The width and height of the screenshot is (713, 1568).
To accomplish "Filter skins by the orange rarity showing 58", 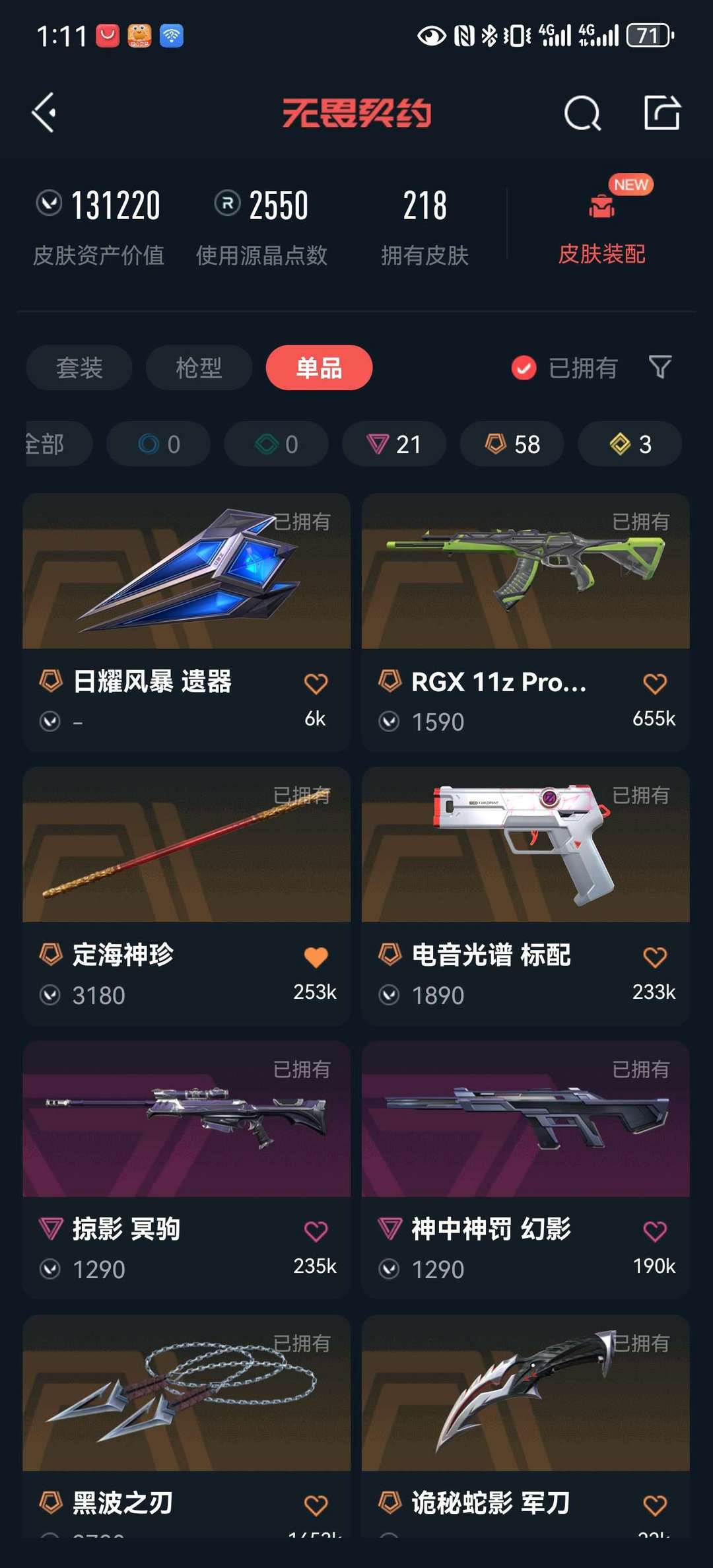I will point(512,444).
